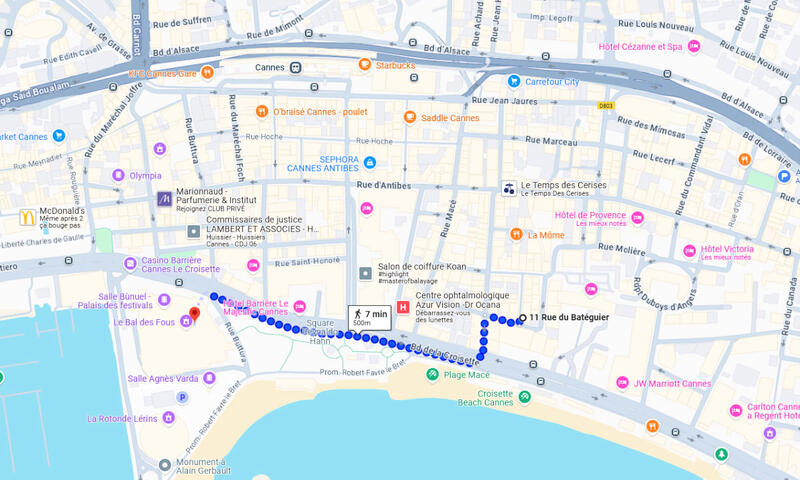Select the 11 Rue du Batéguier destination point
Image resolution: width=800 pixels, height=480 pixels.
pyautogui.click(x=521, y=318)
